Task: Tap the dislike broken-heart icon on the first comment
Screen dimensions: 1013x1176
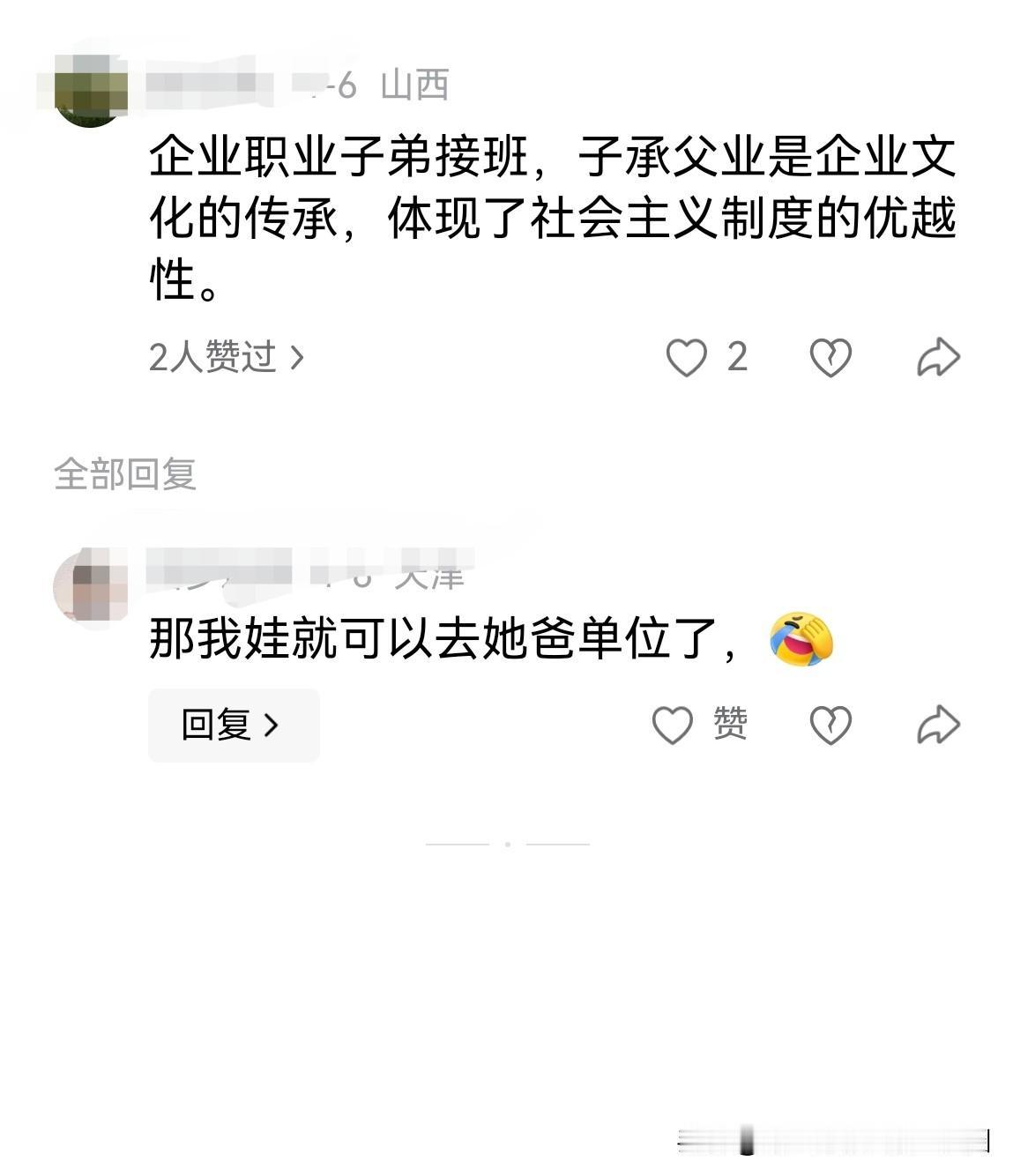Action: coord(829,356)
